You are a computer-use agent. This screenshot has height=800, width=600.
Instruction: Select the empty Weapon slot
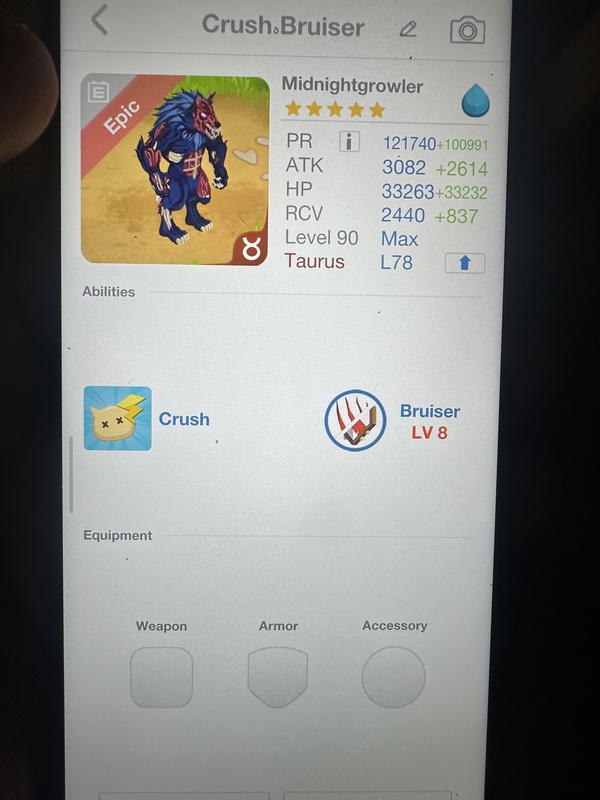(161, 677)
